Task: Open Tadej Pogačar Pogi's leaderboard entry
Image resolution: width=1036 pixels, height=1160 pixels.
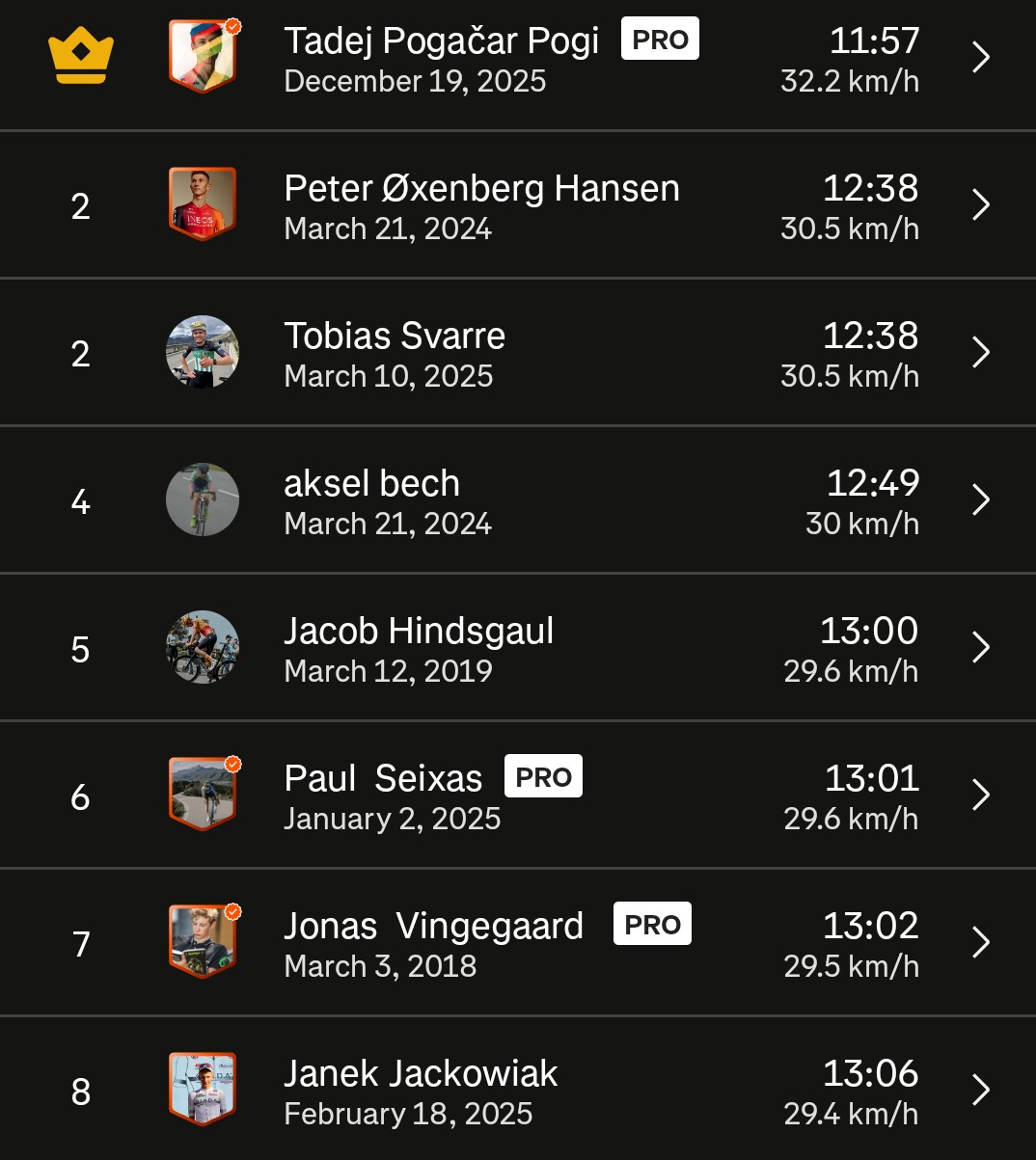Action: (x=980, y=58)
